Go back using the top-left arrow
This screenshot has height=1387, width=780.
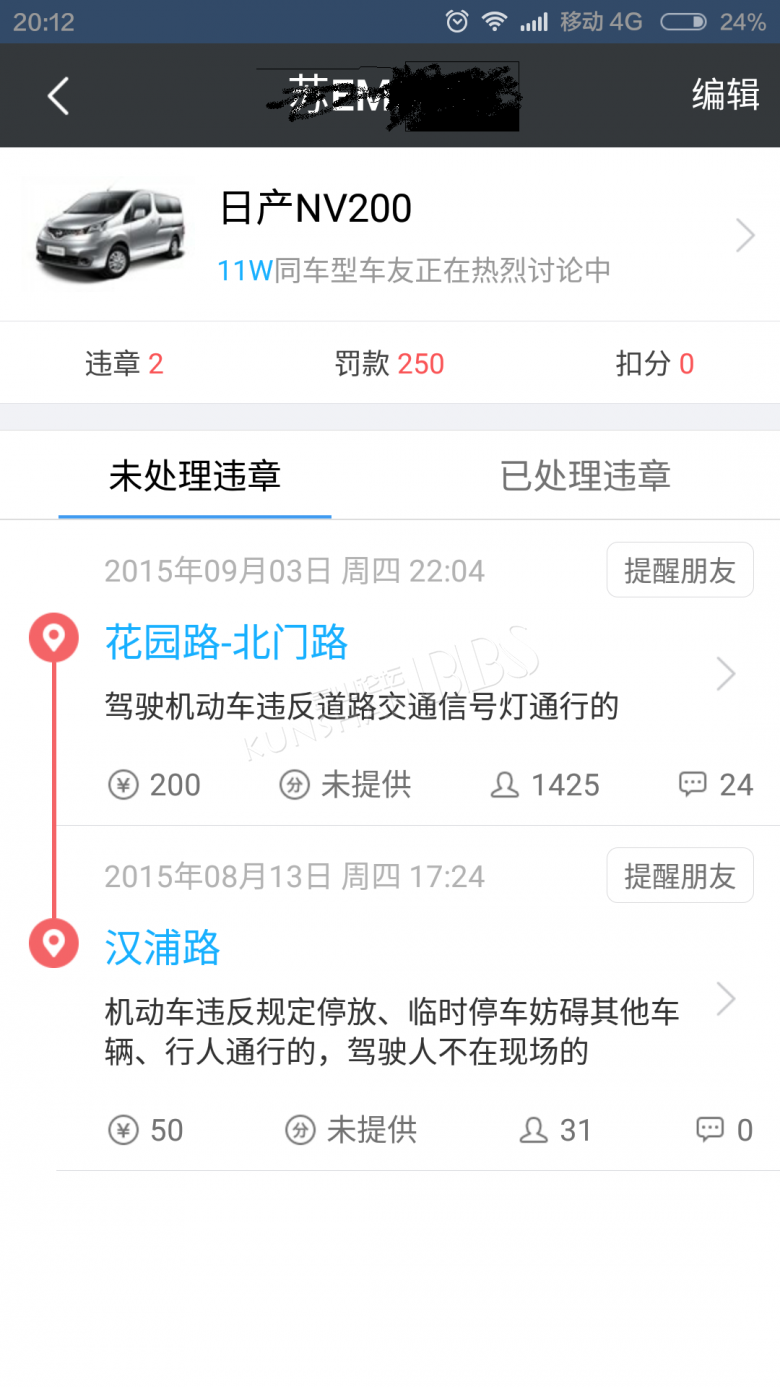(x=58, y=96)
